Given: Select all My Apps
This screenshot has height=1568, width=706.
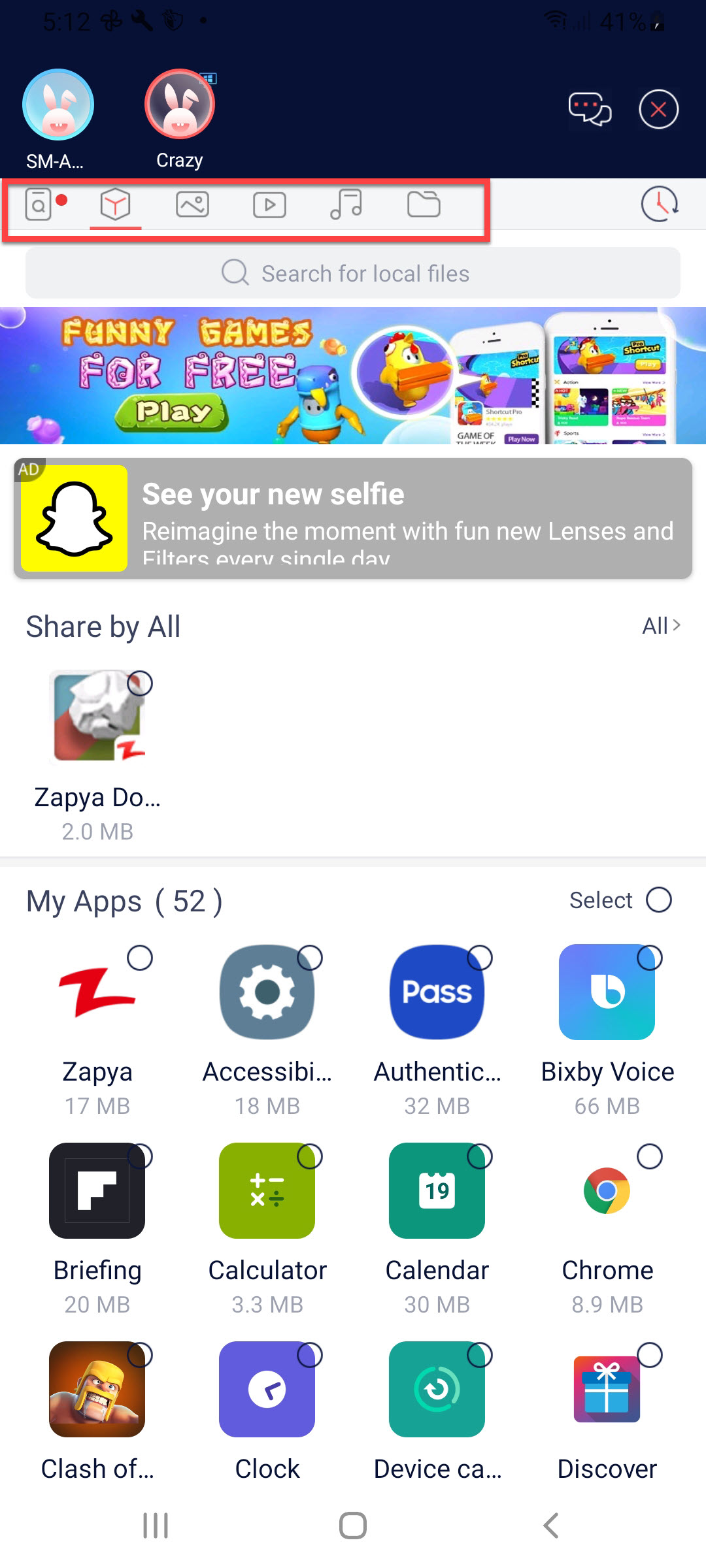Looking at the screenshot, I should (658, 900).
